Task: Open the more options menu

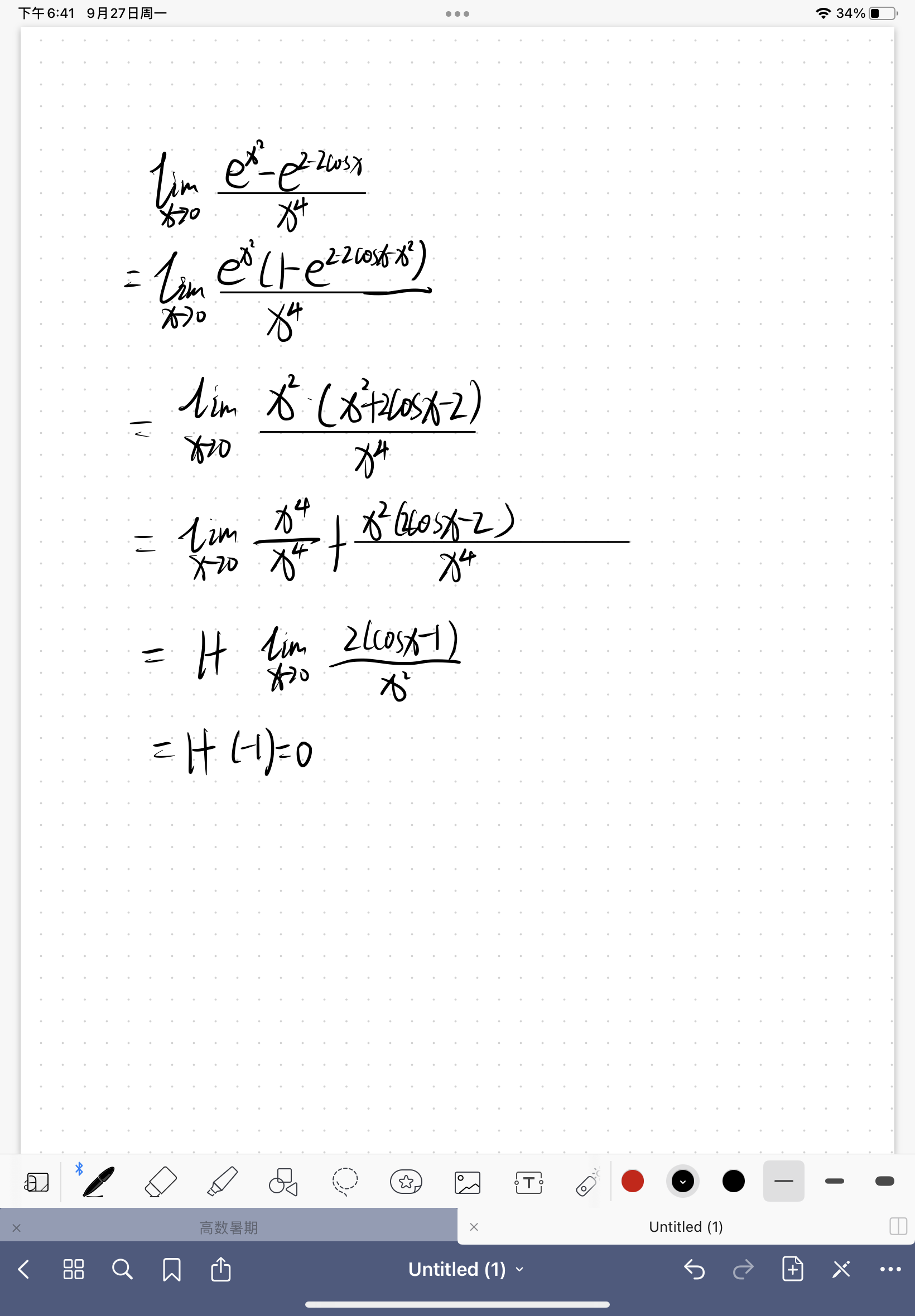Action: pos(890,1269)
